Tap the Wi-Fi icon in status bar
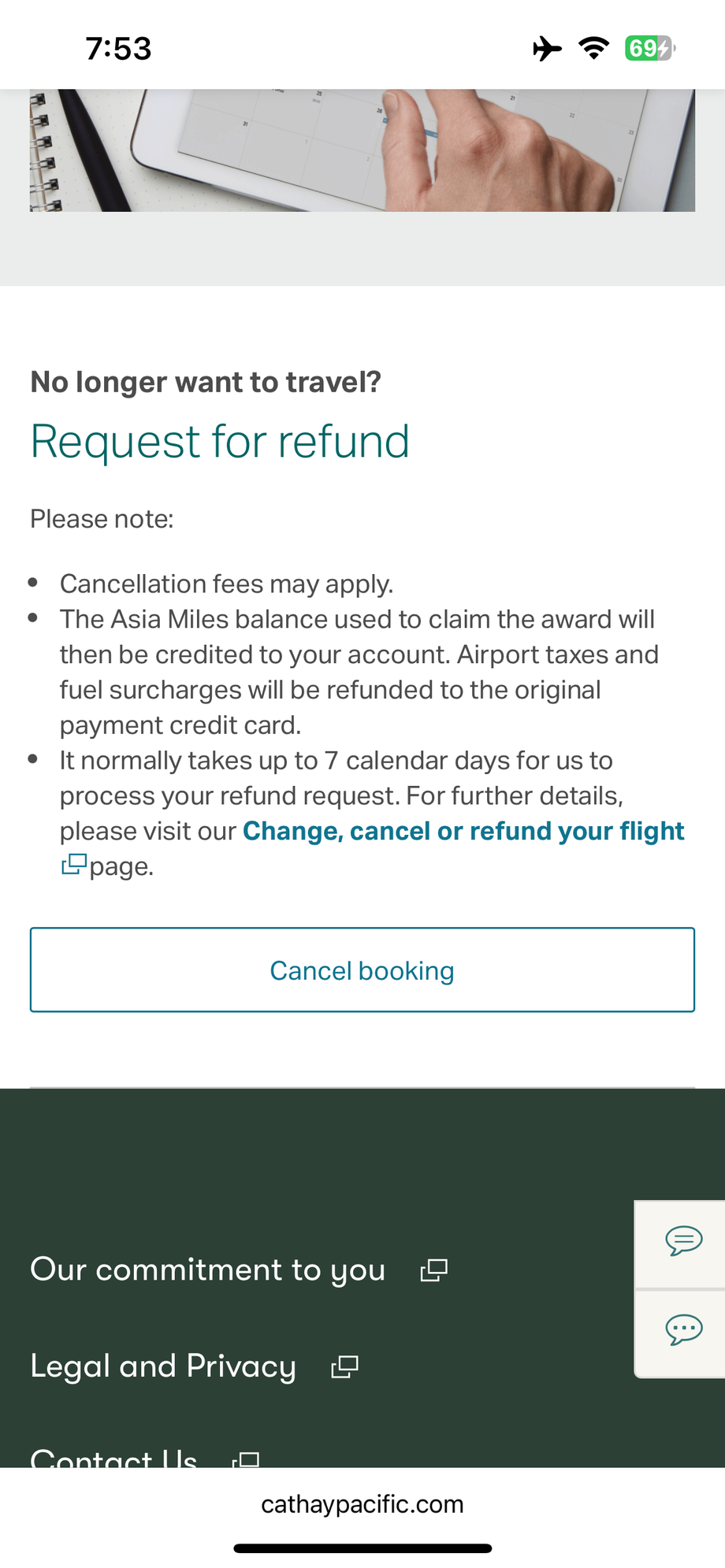 click(593, 48)
